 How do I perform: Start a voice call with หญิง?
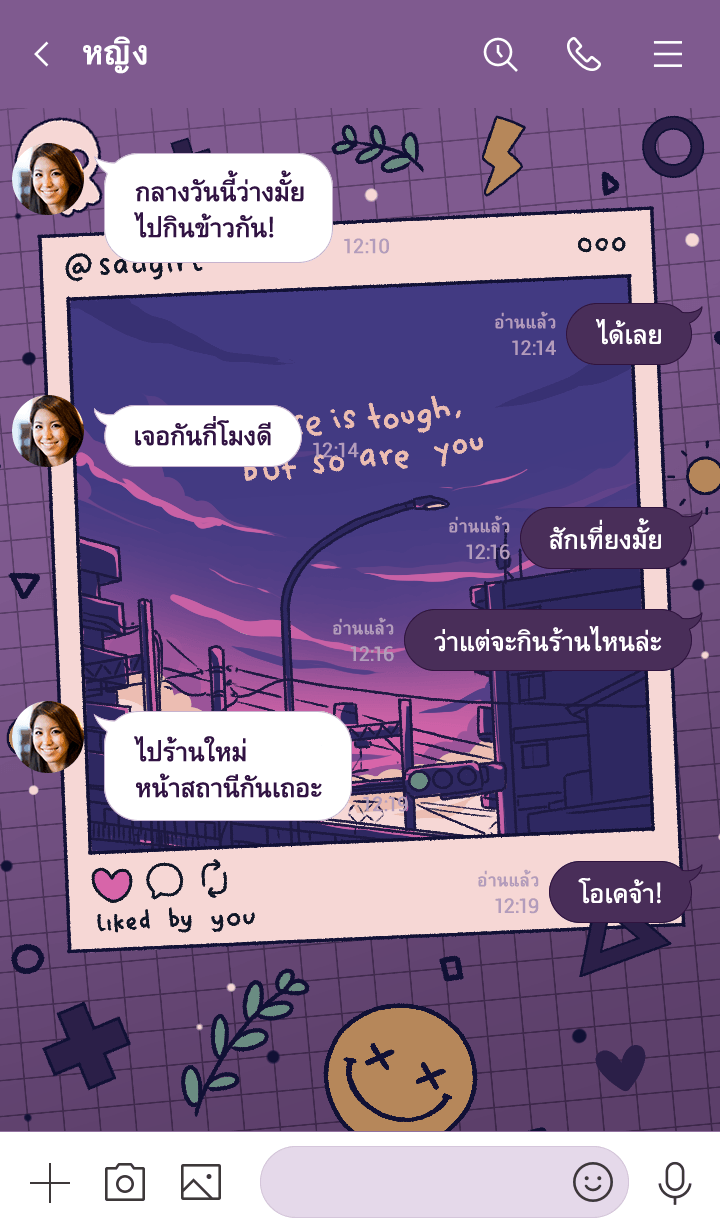[583, 54]
